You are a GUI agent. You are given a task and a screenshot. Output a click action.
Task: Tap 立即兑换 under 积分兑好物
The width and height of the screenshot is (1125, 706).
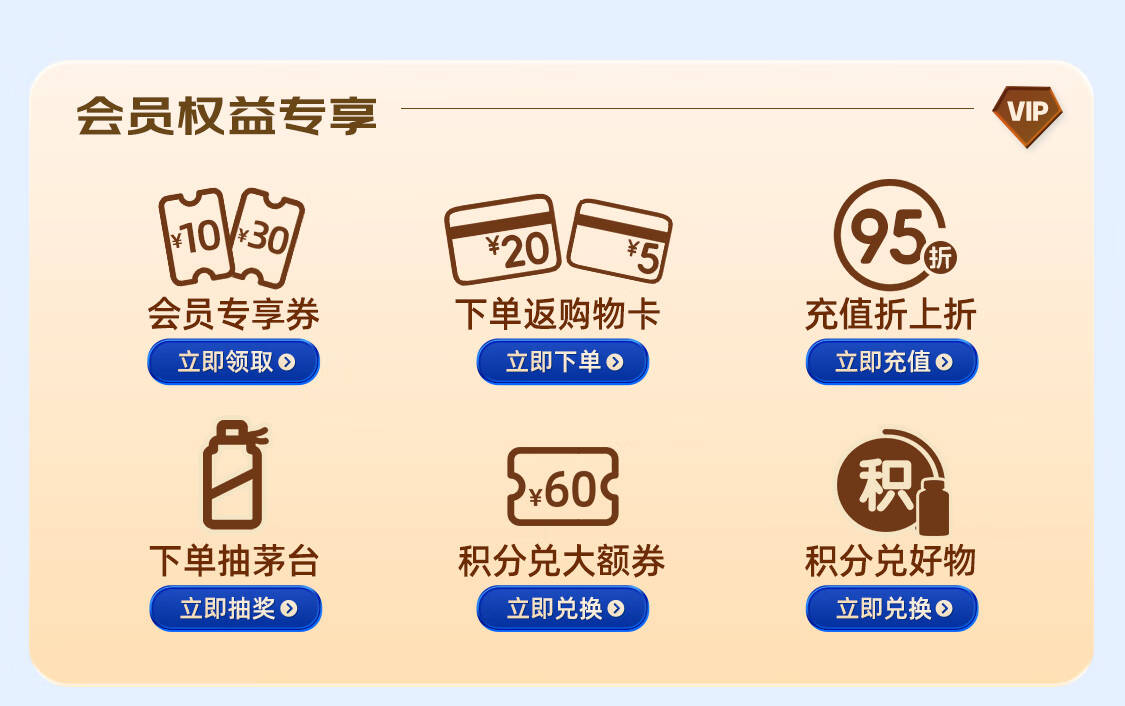pyautogui.click(x=892, y=608)
